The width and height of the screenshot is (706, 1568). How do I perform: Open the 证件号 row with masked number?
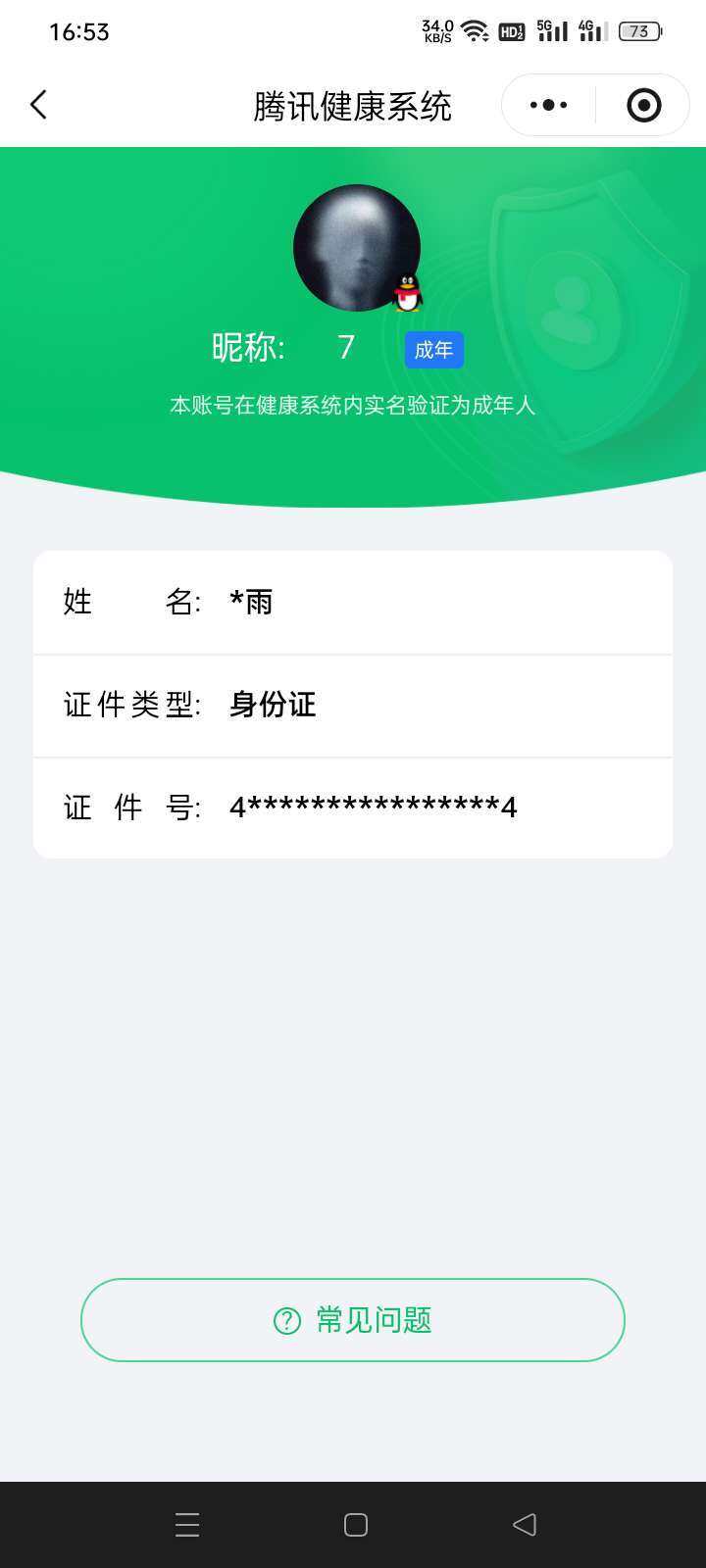point(353,807)
